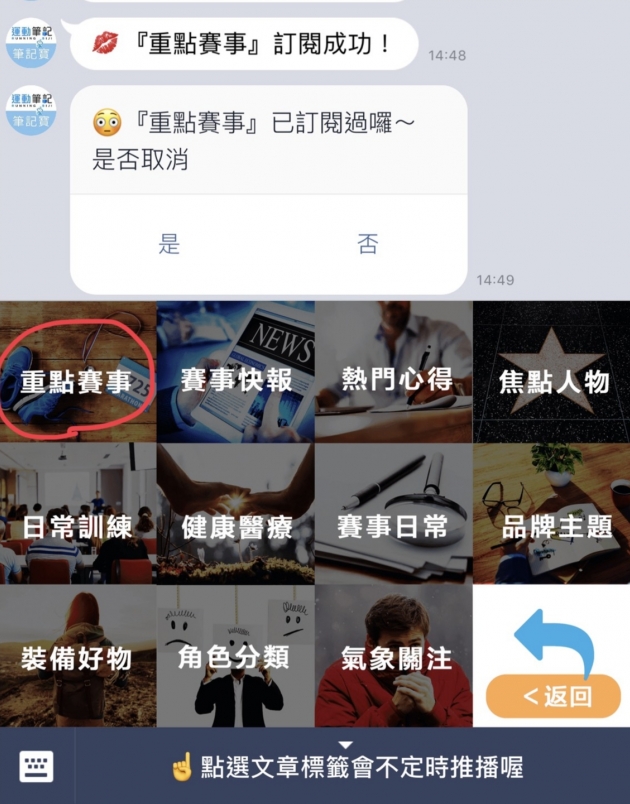Switch to keyboard input mode
The image size is (630, 804).
coord(37,766)
